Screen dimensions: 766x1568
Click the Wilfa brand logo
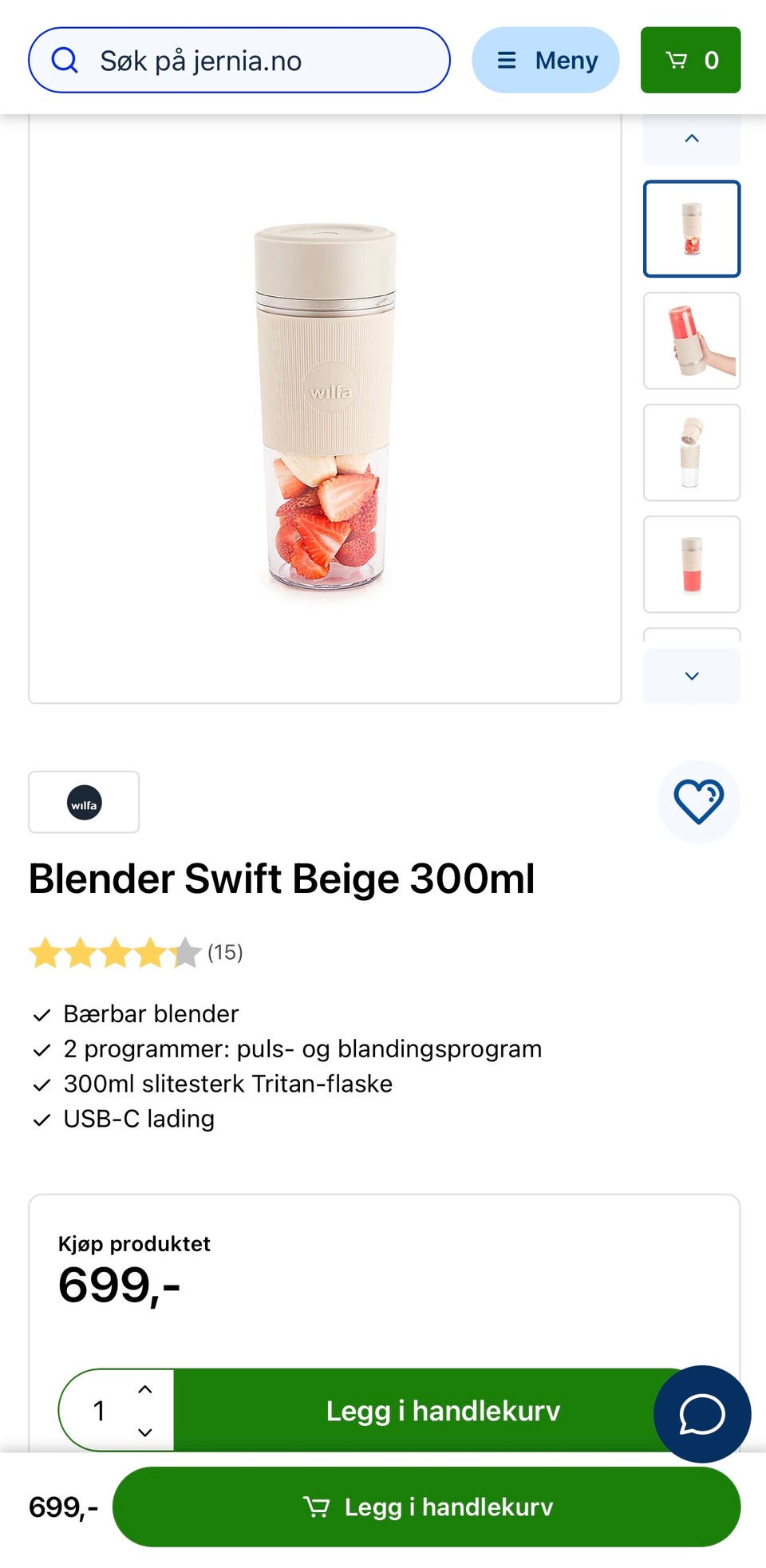84,803
